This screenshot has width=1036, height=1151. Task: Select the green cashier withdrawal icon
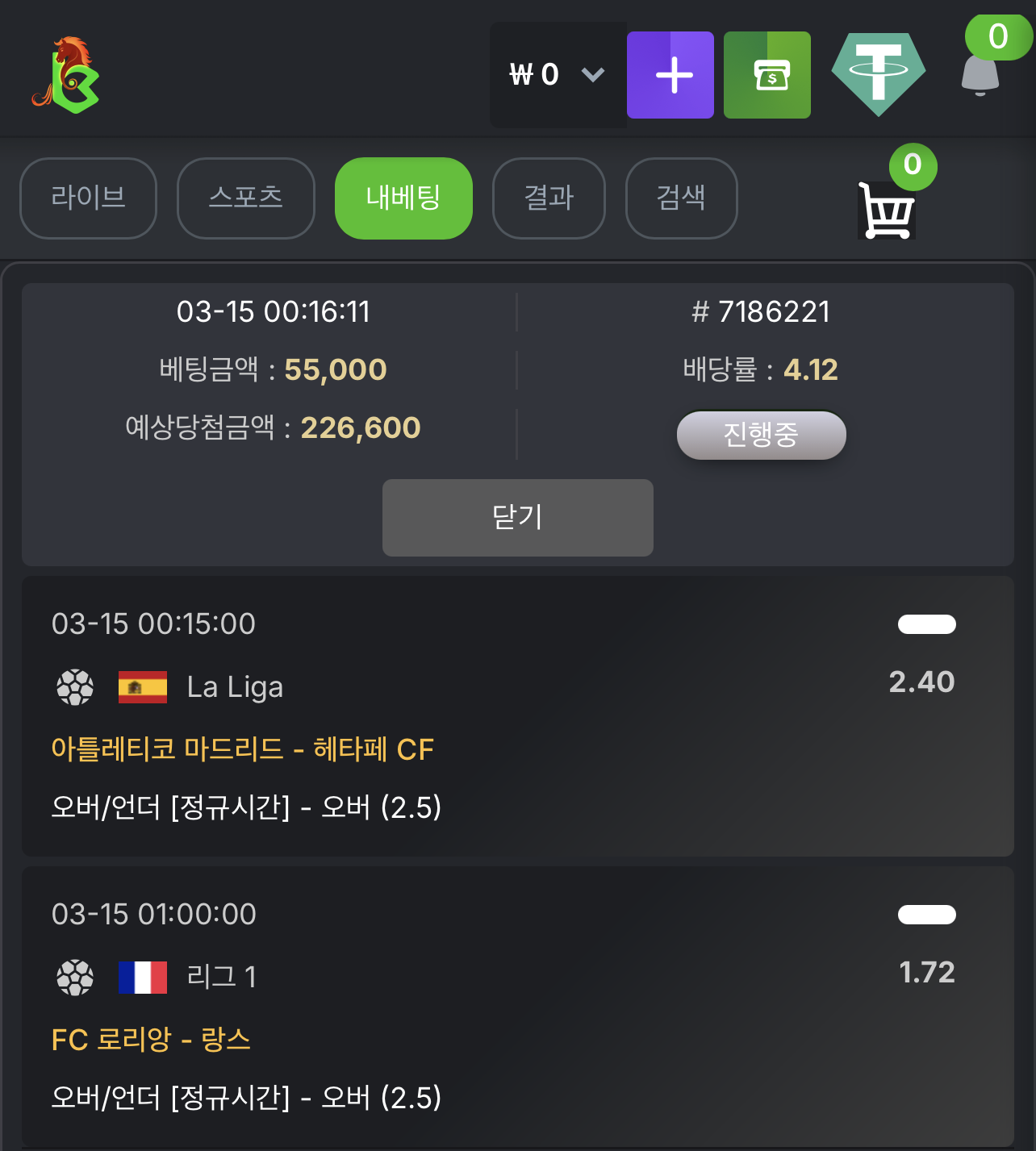pyautogui.click(x=767, y=74)
